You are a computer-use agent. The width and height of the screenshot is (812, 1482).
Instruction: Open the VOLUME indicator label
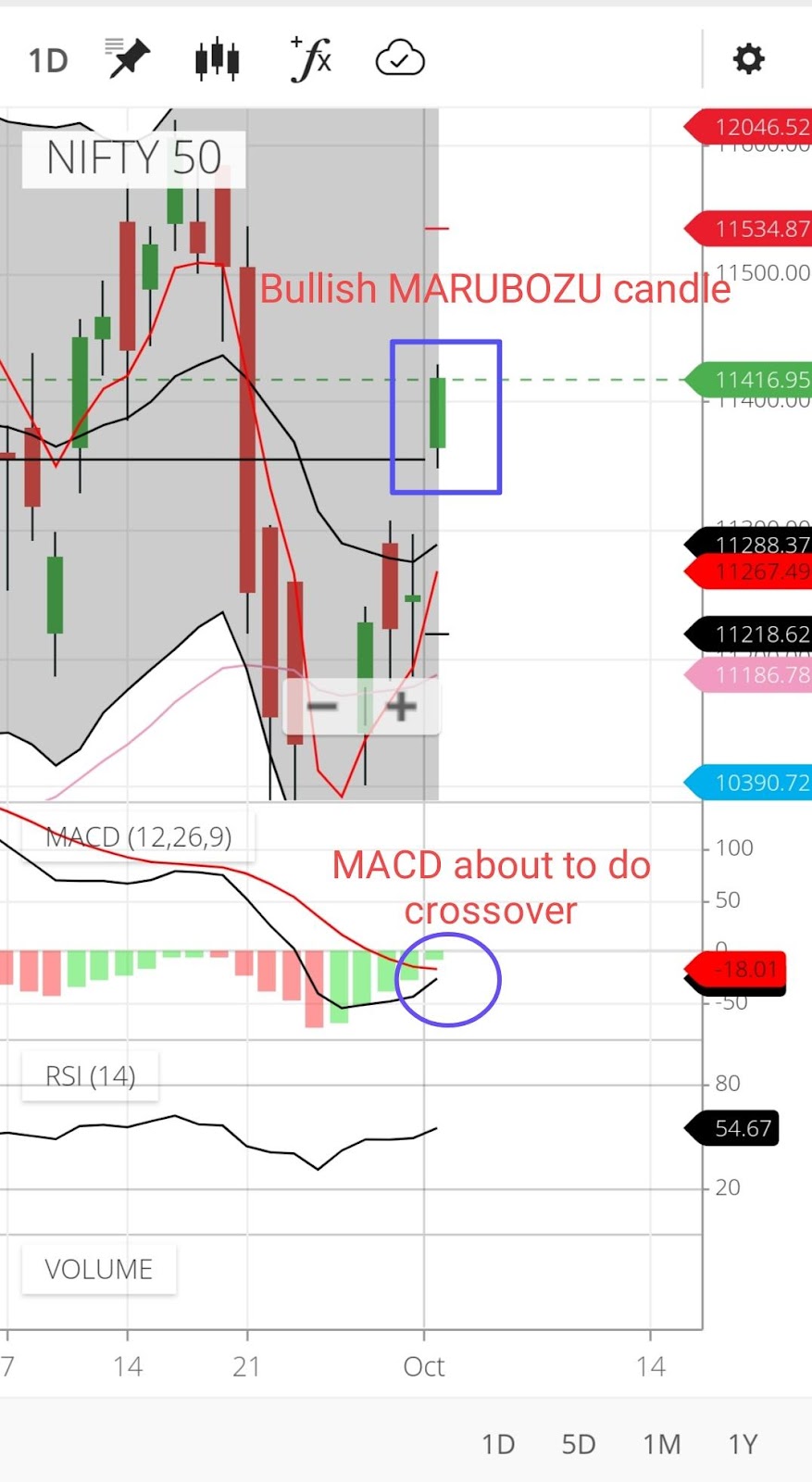point(99,1269)
